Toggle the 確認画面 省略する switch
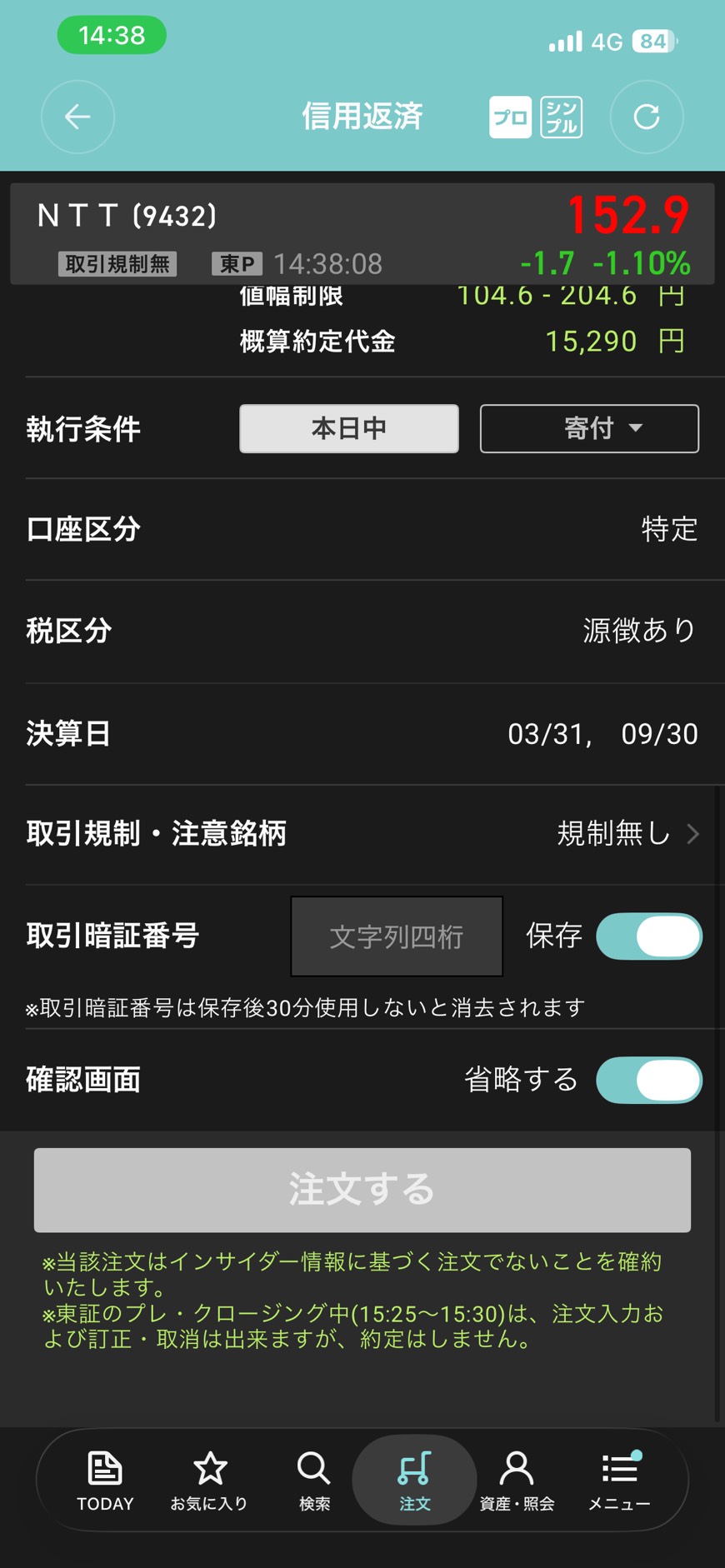The height and width of the screenshot is (1568, 725). (648, 1080)
